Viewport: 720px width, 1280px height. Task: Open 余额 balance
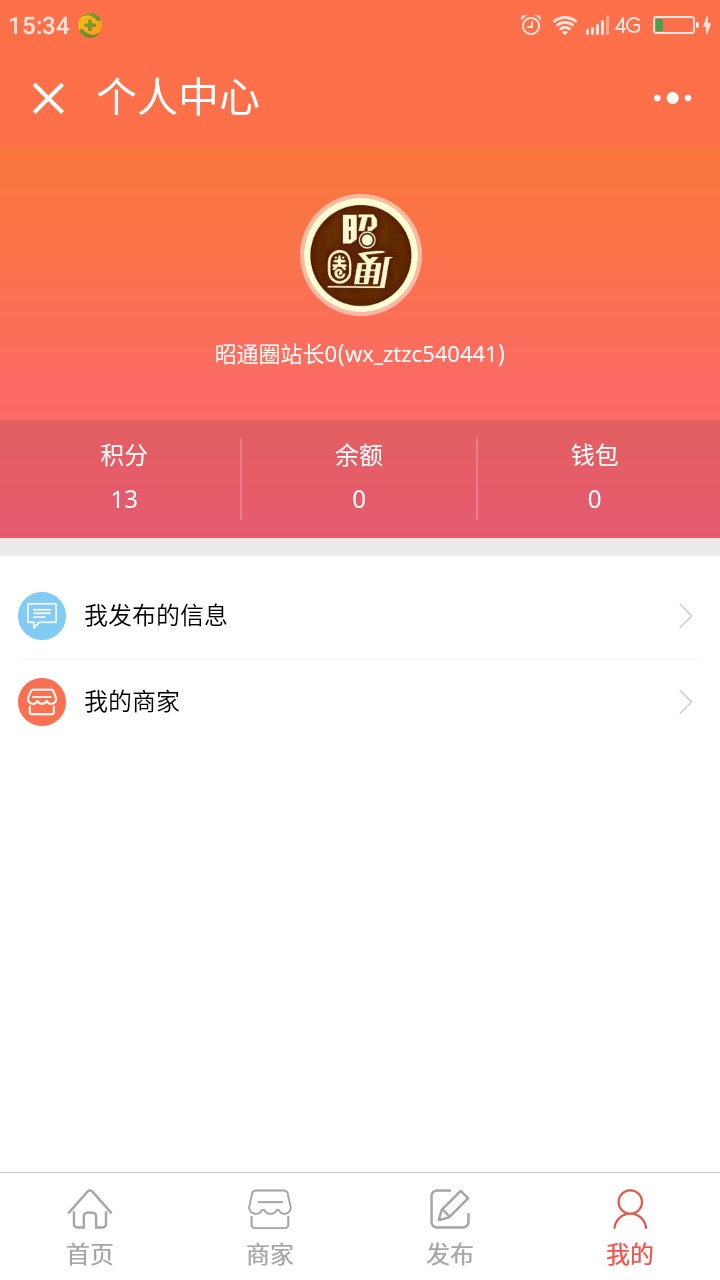tap(359, 478)
